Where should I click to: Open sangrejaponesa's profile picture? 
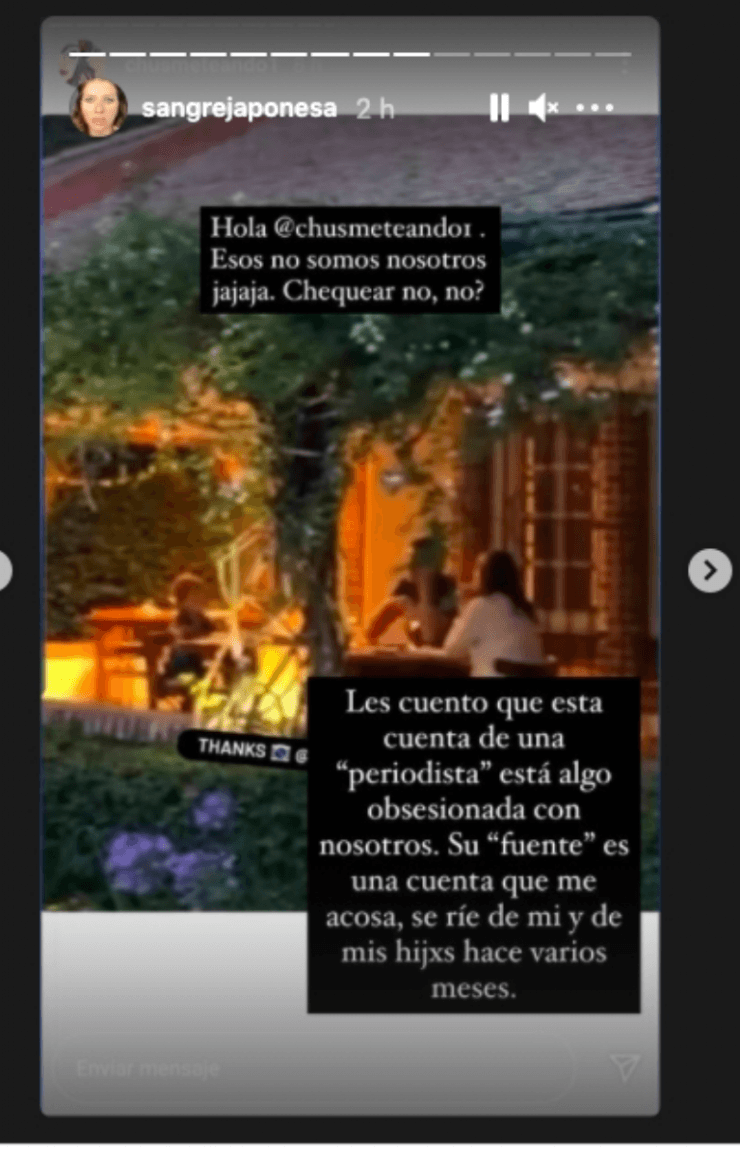point(98,106)
